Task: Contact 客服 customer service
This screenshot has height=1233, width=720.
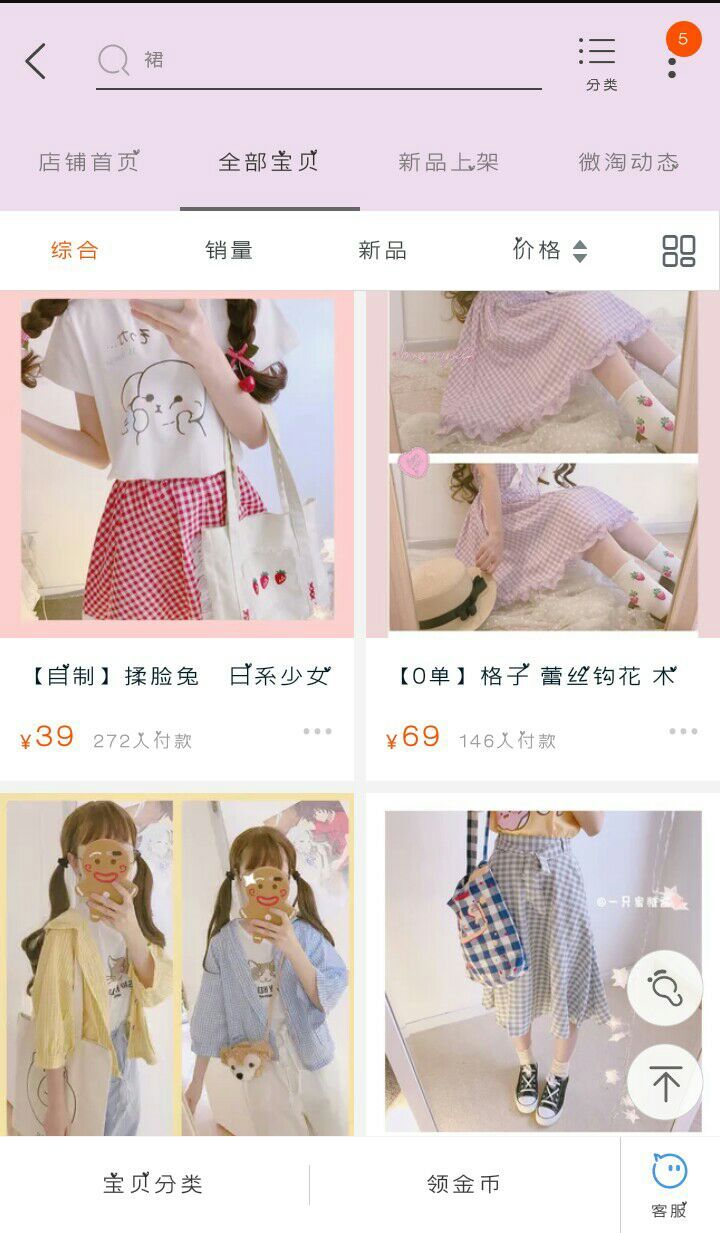Action: coord(669,1184)
